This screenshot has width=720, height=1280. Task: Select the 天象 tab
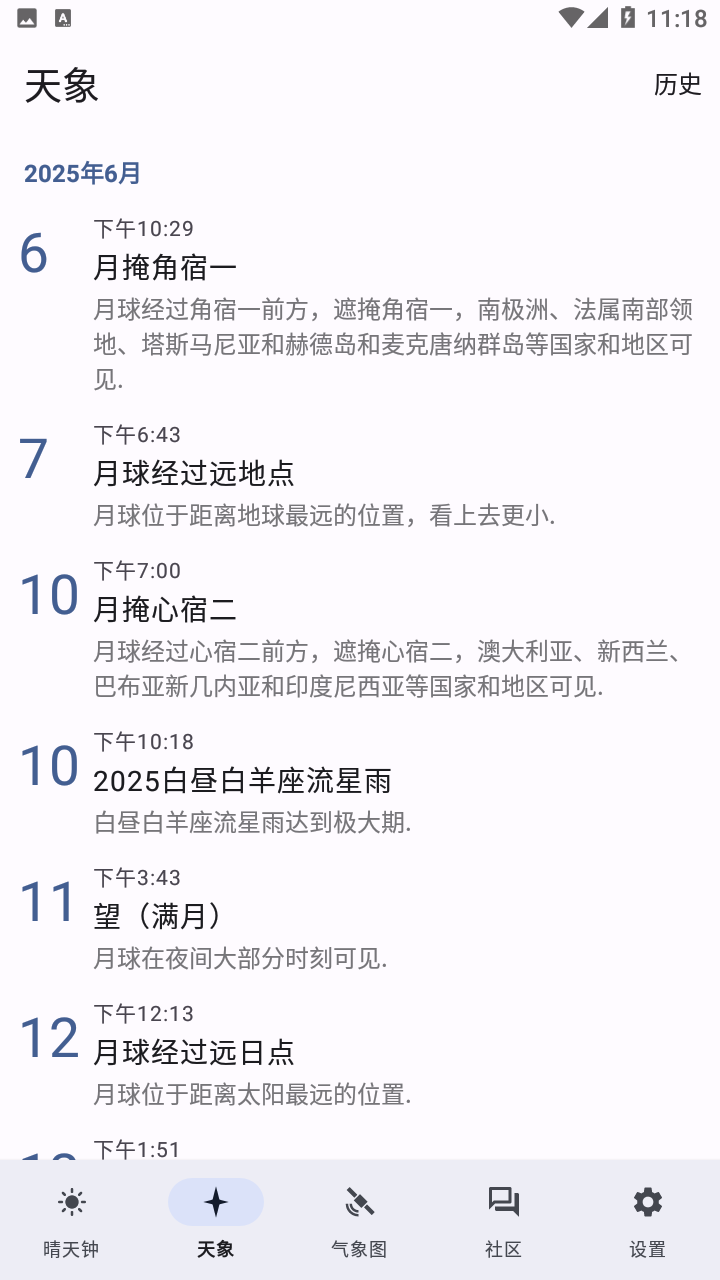click(x=215, y=1220)
